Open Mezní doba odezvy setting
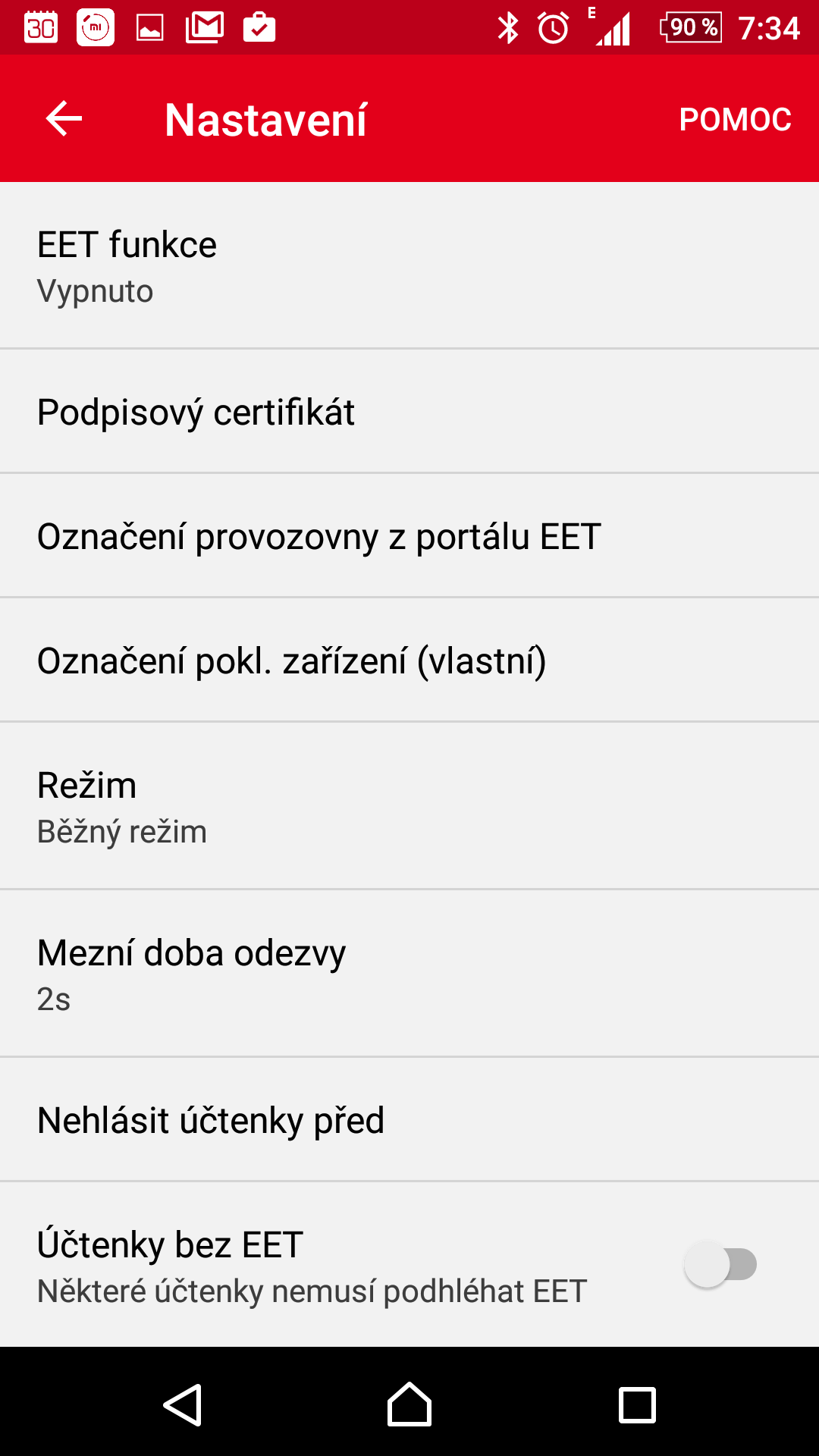Viewport: 819px width, 1456px height. pos(409,973)
